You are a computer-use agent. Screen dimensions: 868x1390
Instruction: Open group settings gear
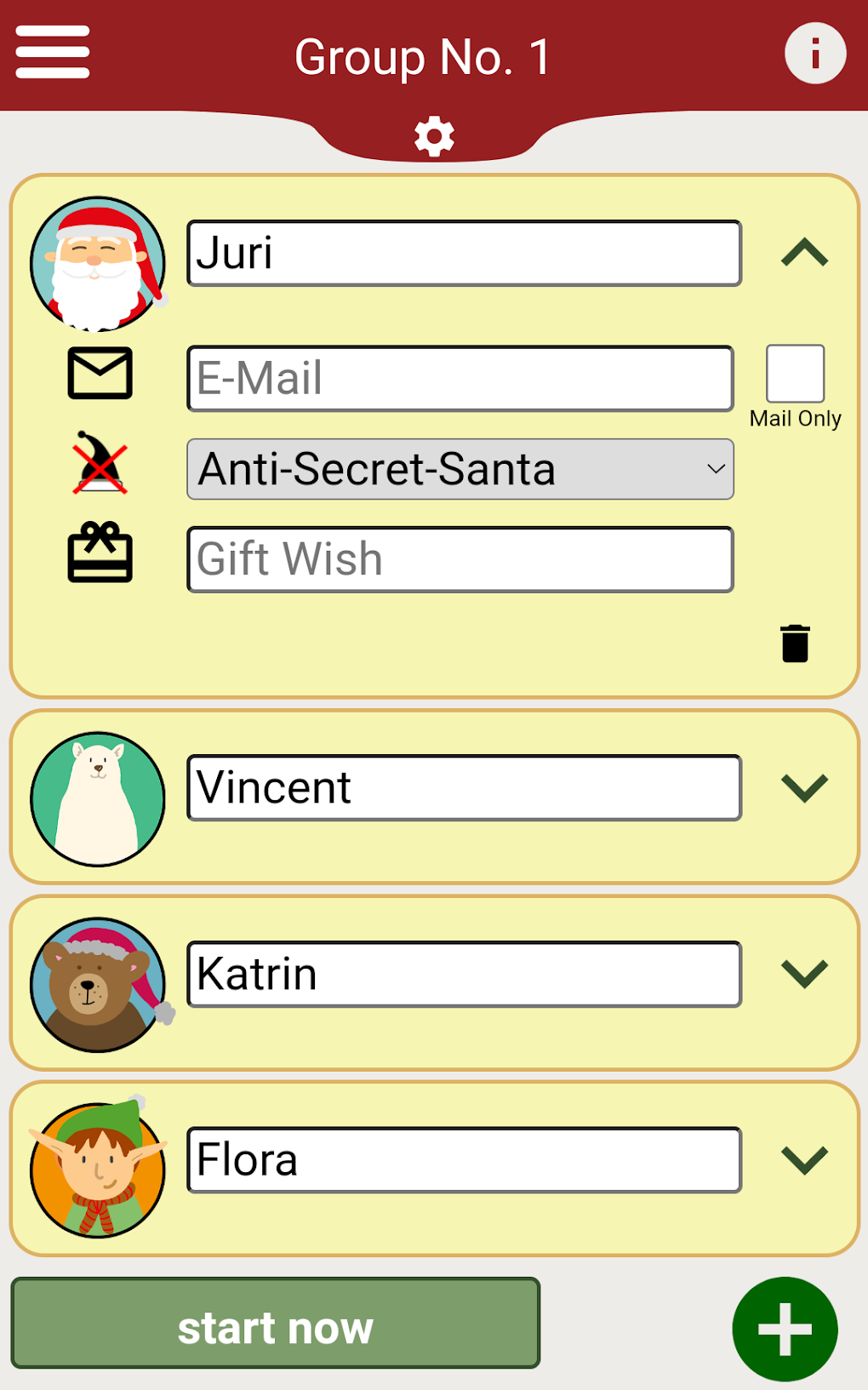(434, 136)
